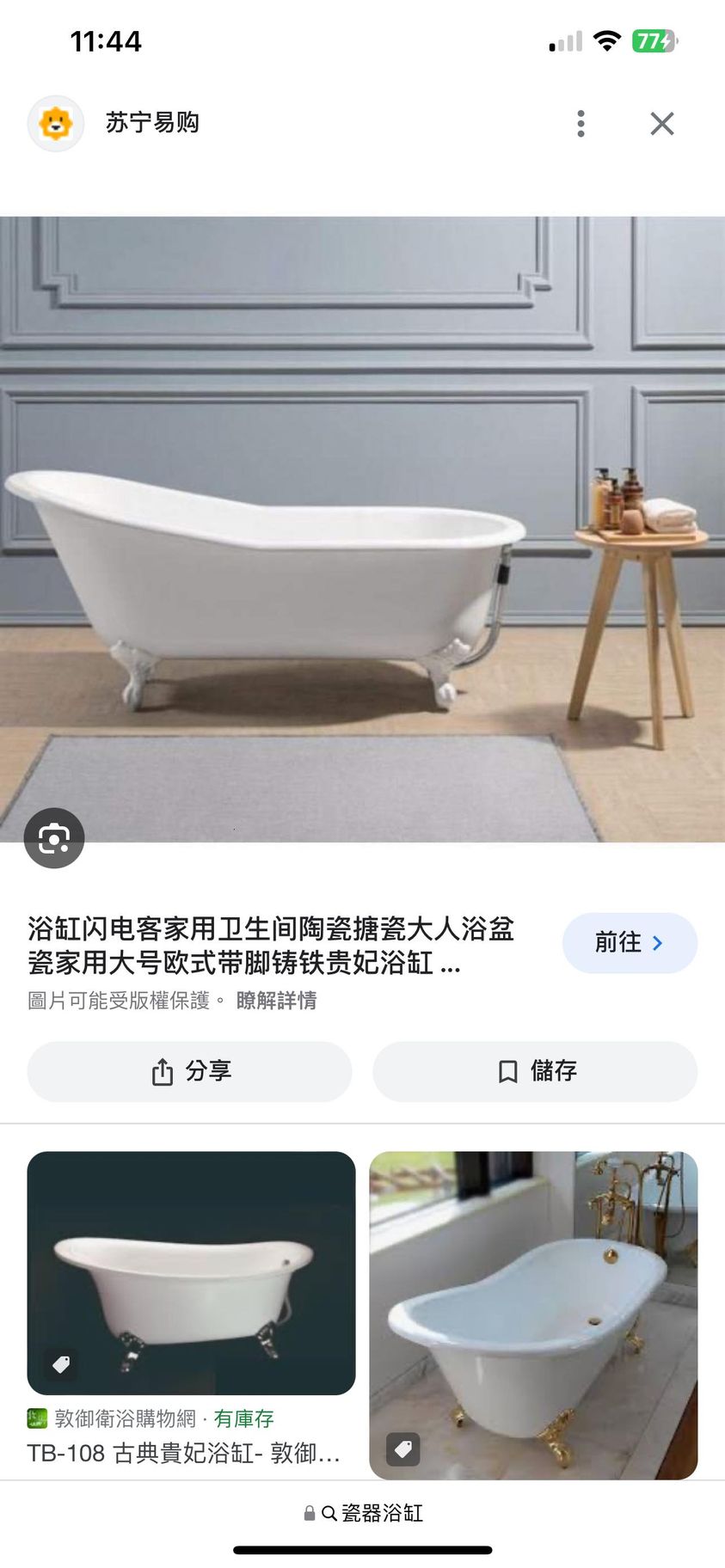Open the gold-footed bathtub image result

[533, 1314]
